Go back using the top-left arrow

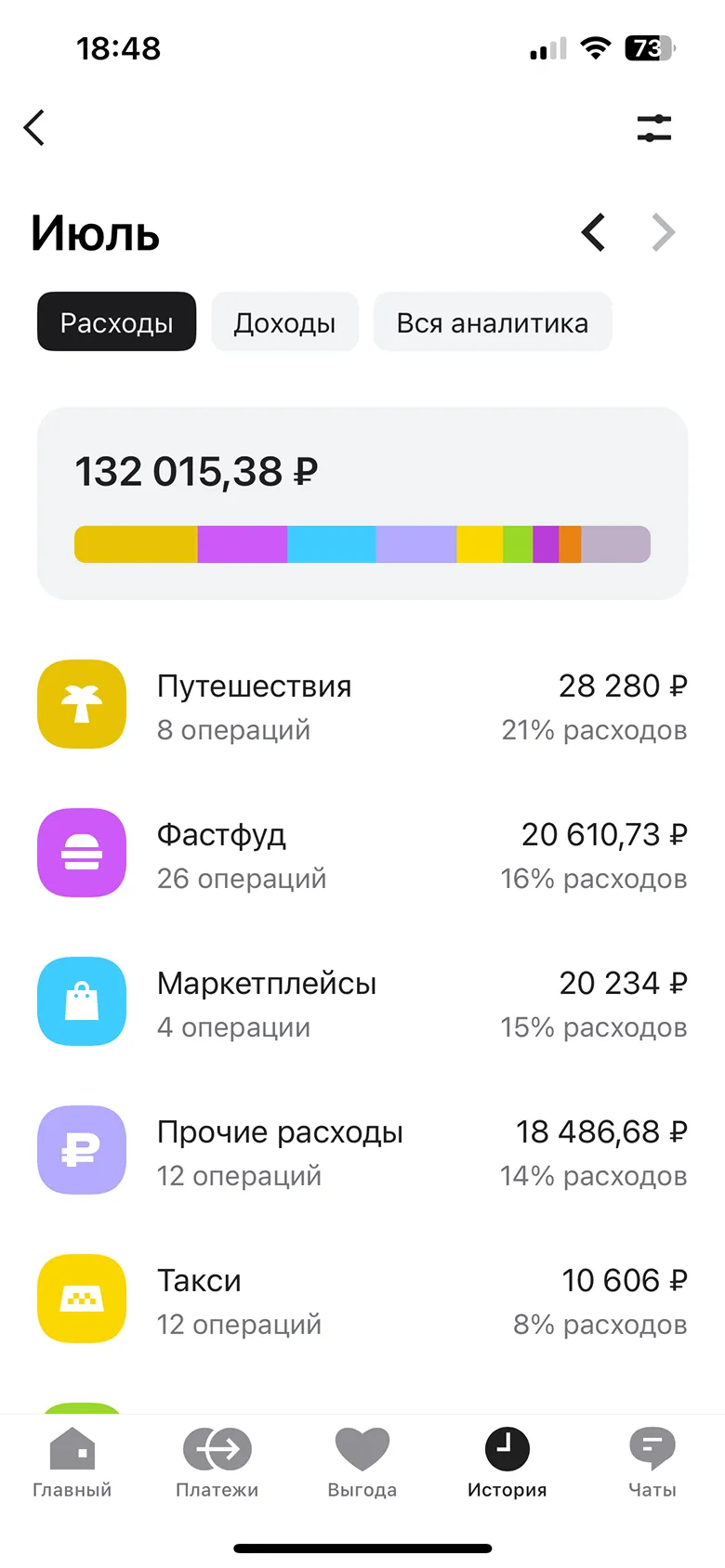34,128
